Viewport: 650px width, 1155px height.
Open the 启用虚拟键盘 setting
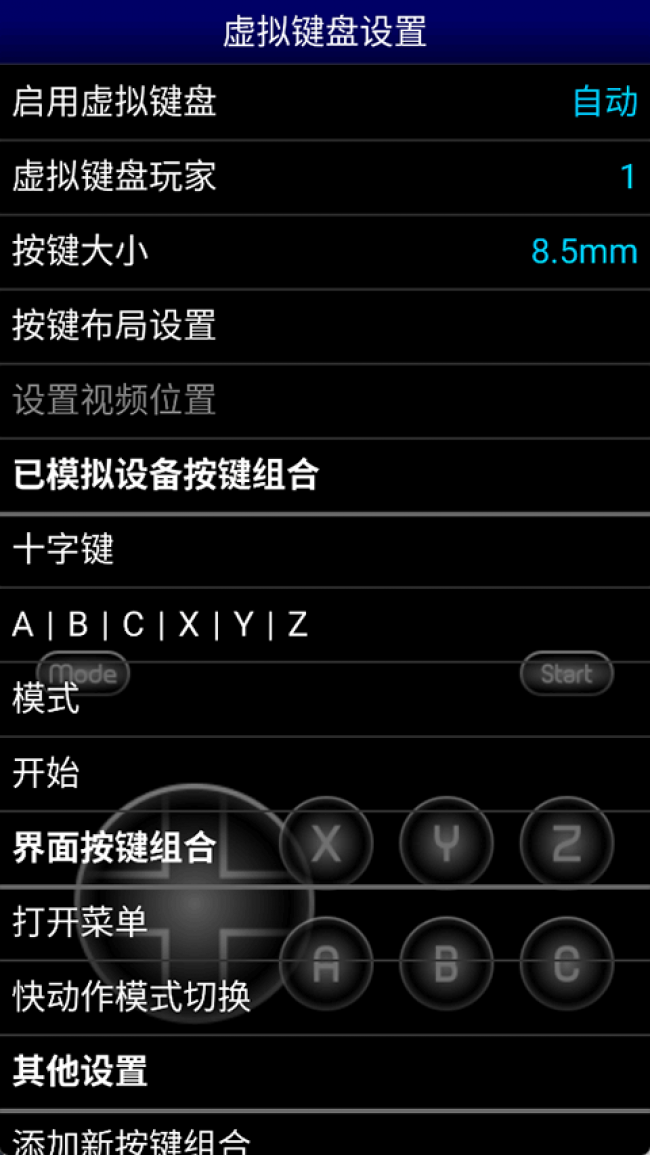click(x=325, y=102)
